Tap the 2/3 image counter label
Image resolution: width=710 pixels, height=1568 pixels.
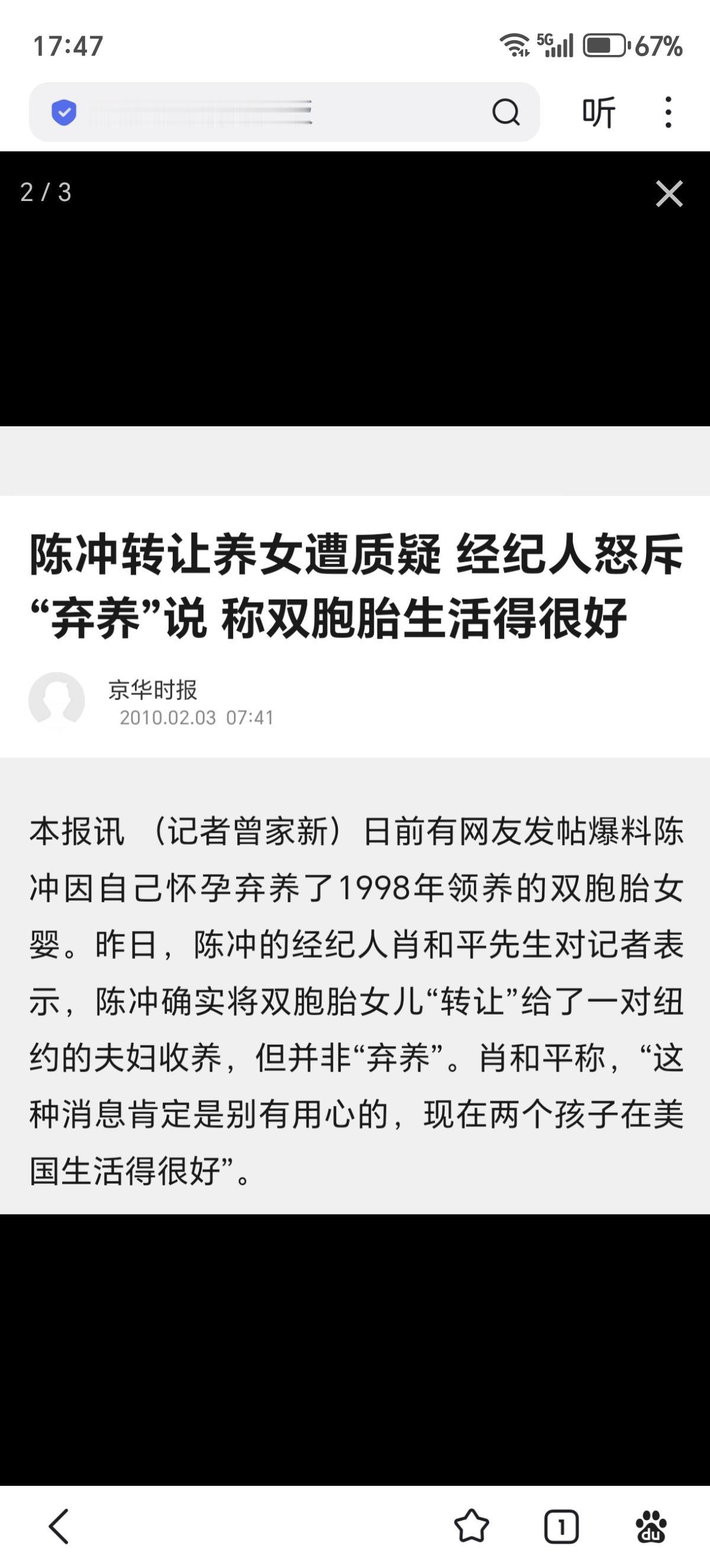click(47, 193)
